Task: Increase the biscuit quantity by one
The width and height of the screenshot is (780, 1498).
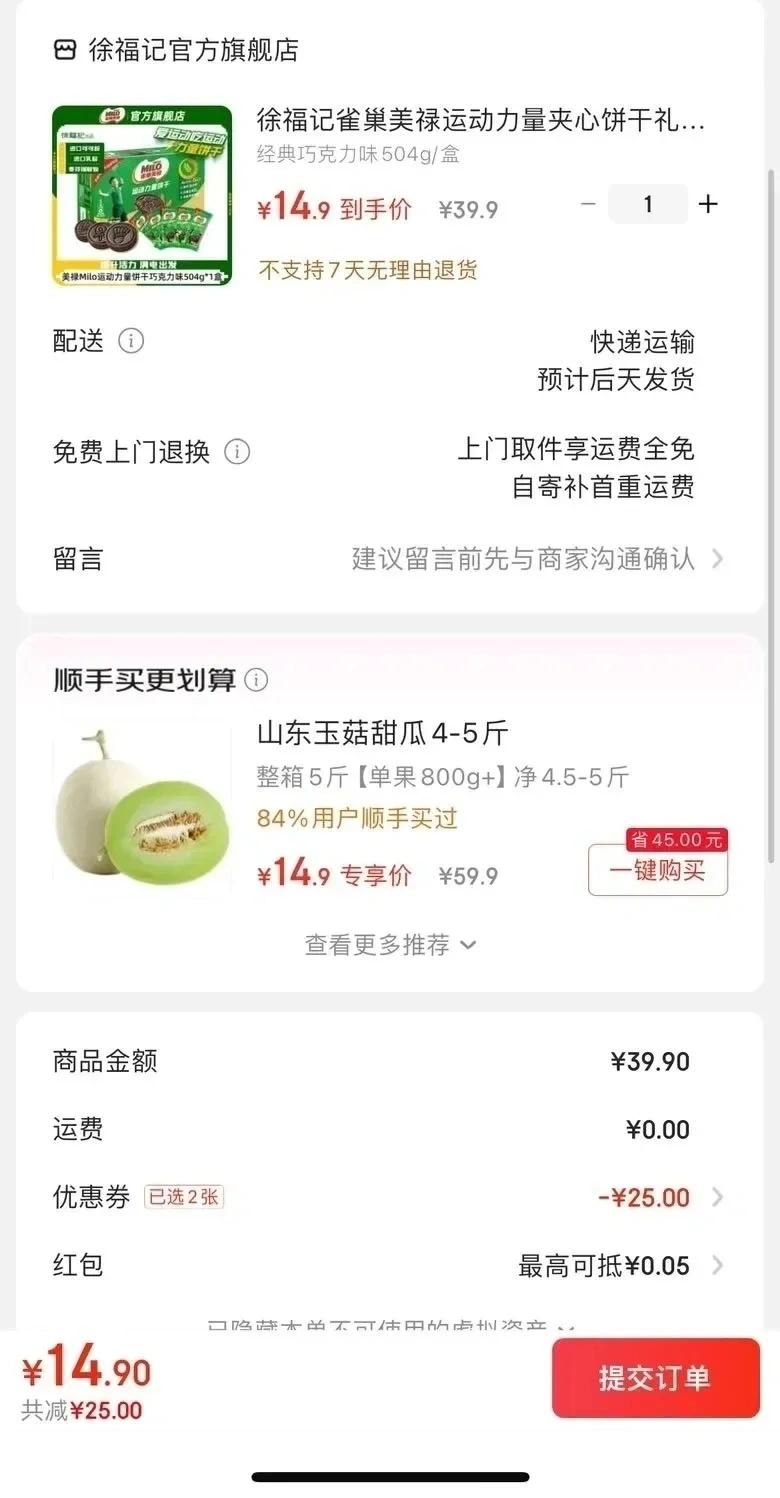Action: [x=708, y=204]
